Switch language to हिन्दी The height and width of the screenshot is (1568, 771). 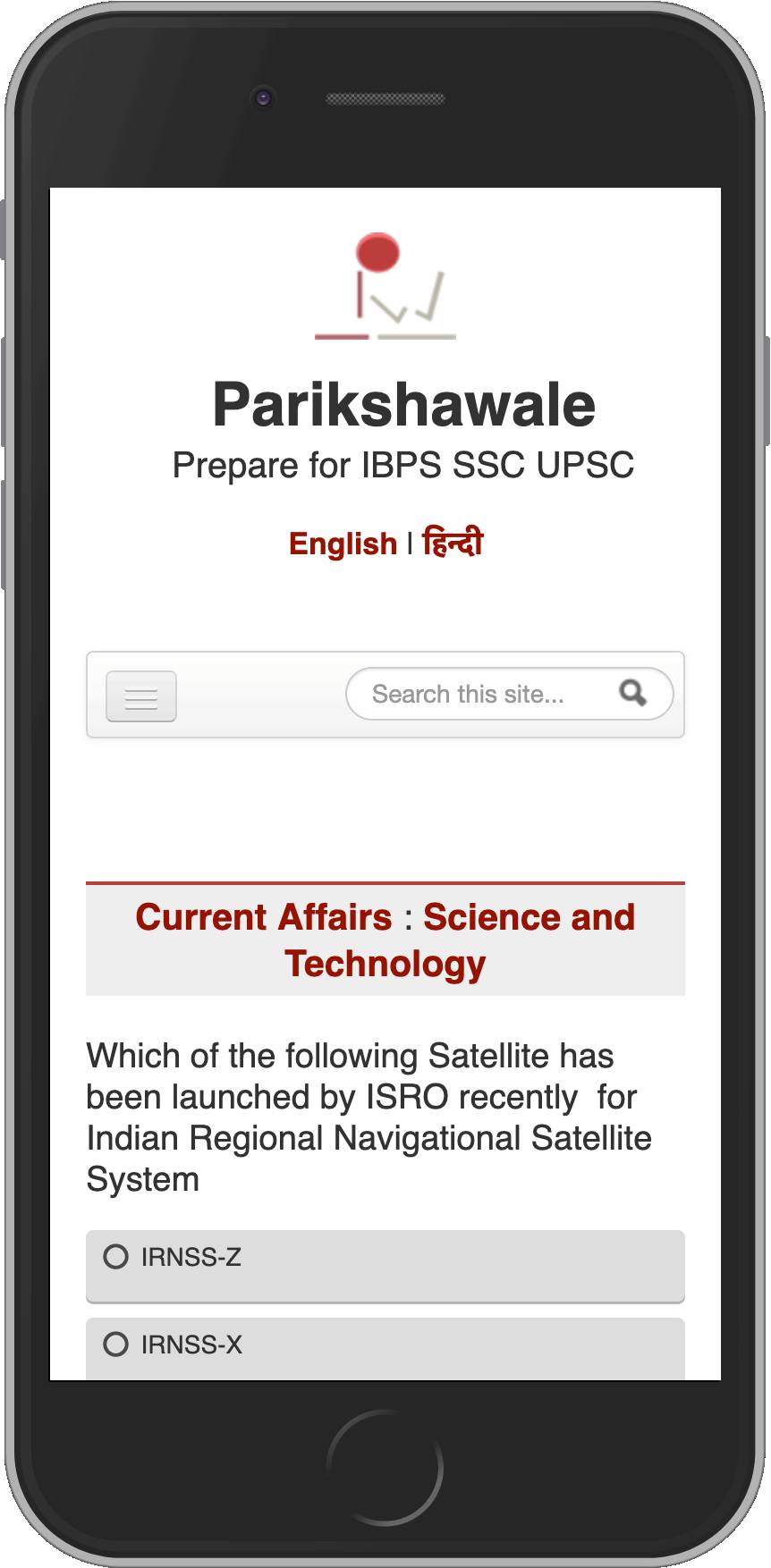point(453,543)
